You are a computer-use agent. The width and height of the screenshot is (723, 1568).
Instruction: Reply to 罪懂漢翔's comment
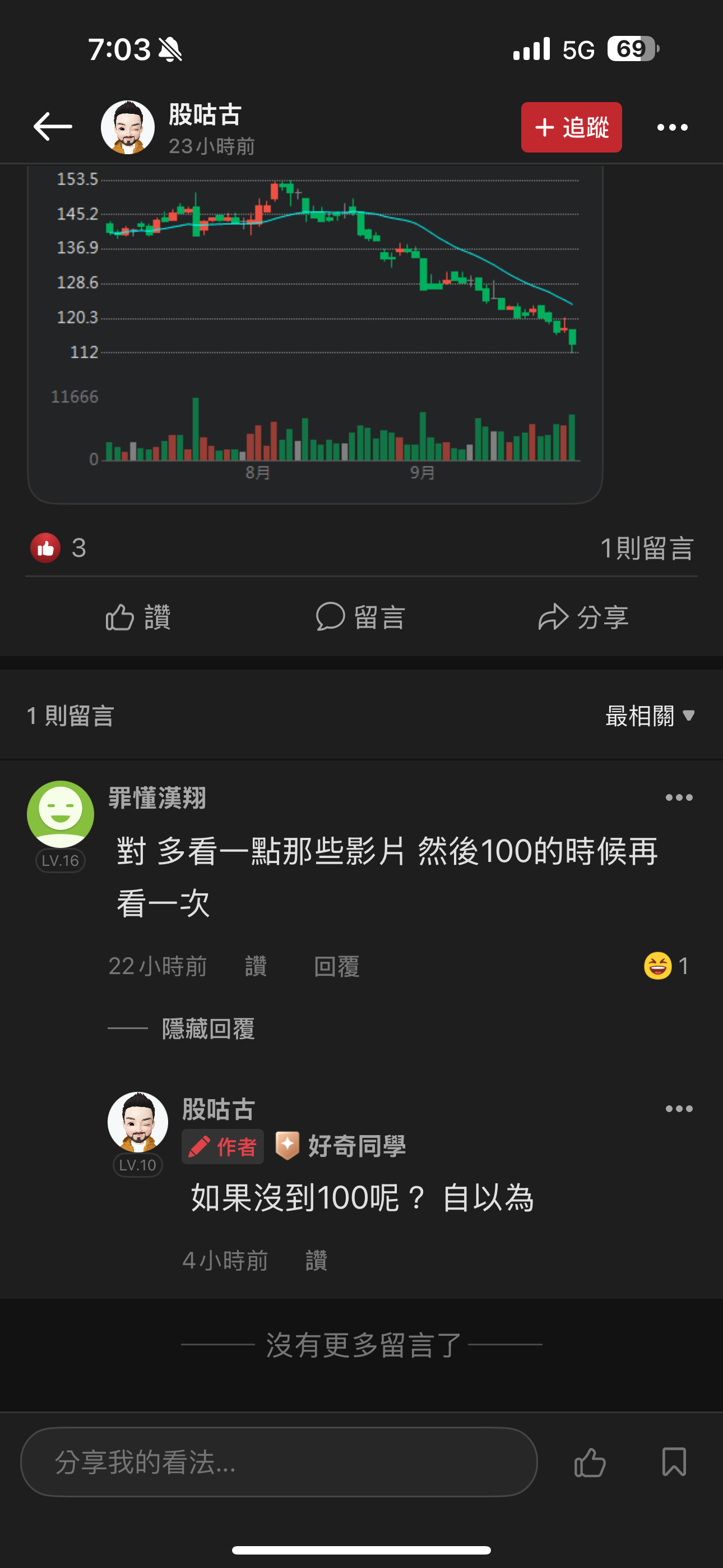tap(336, 966)
